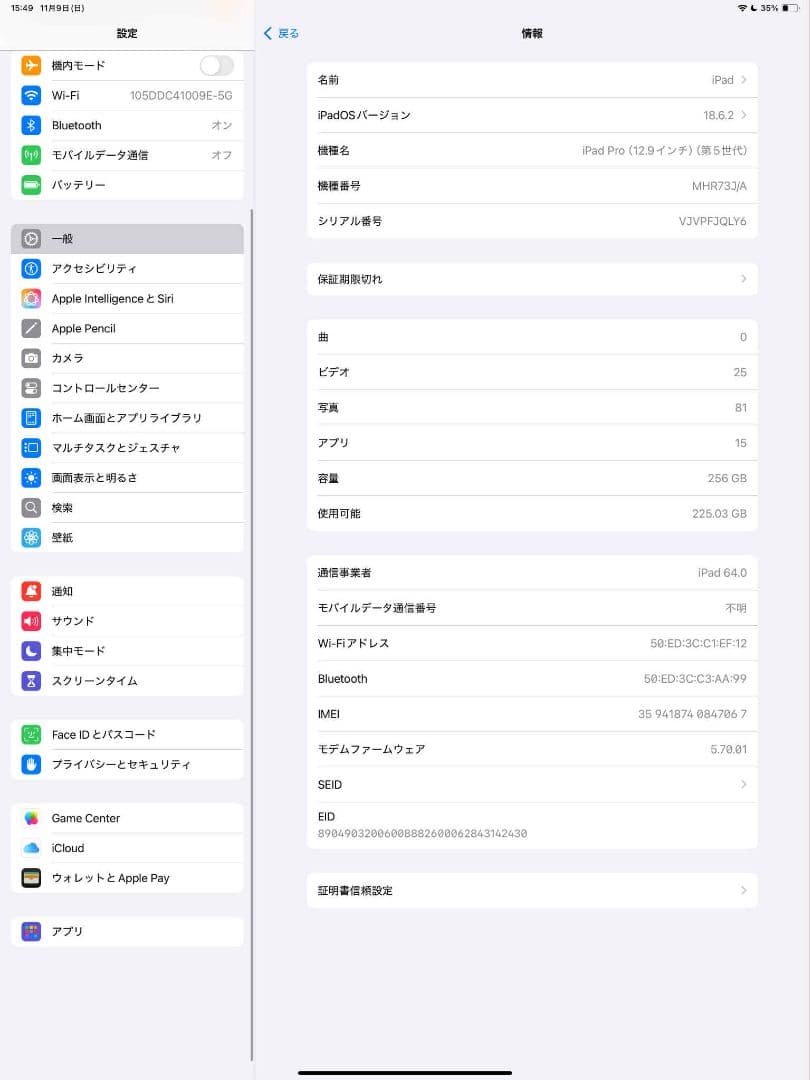The width and height of the screenshot is (810, 1080).
Task: Open Bluetooth settings
Action: pyautogui.click(x=127, y=126)
